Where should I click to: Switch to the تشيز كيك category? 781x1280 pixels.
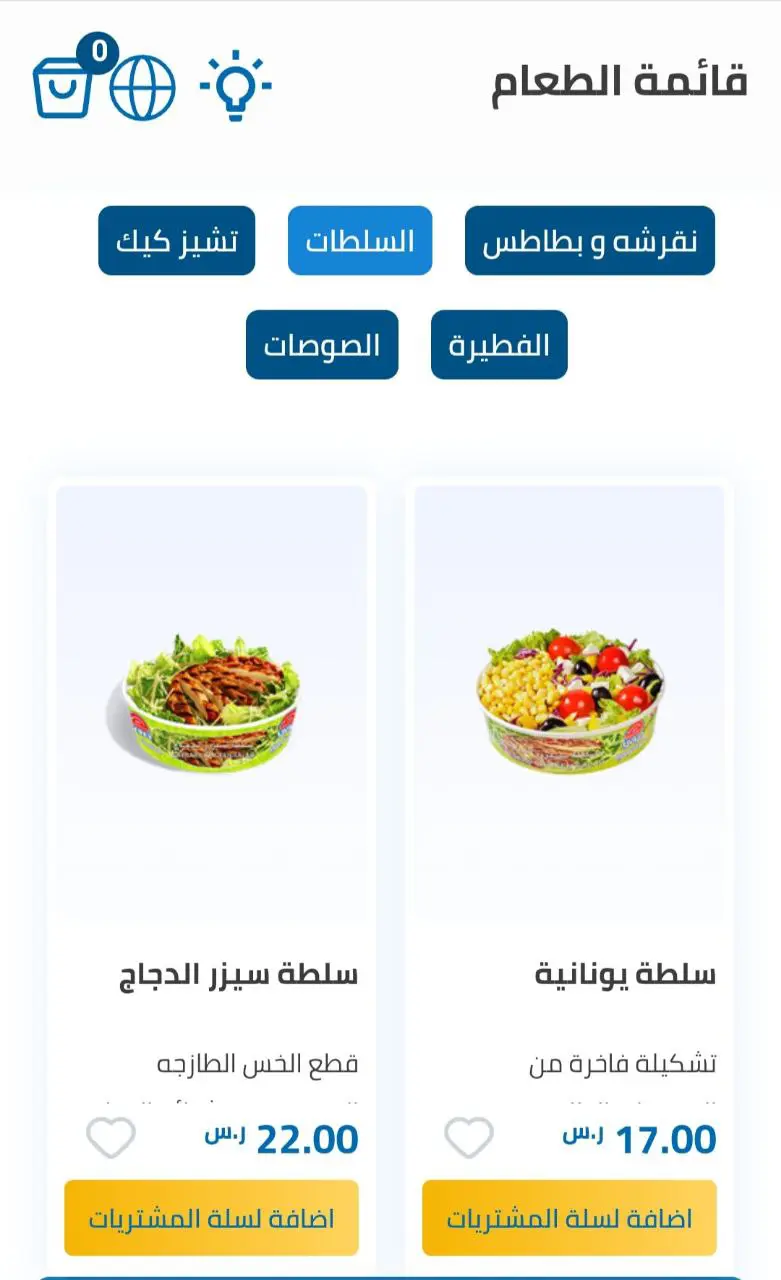tap(177, 241)
